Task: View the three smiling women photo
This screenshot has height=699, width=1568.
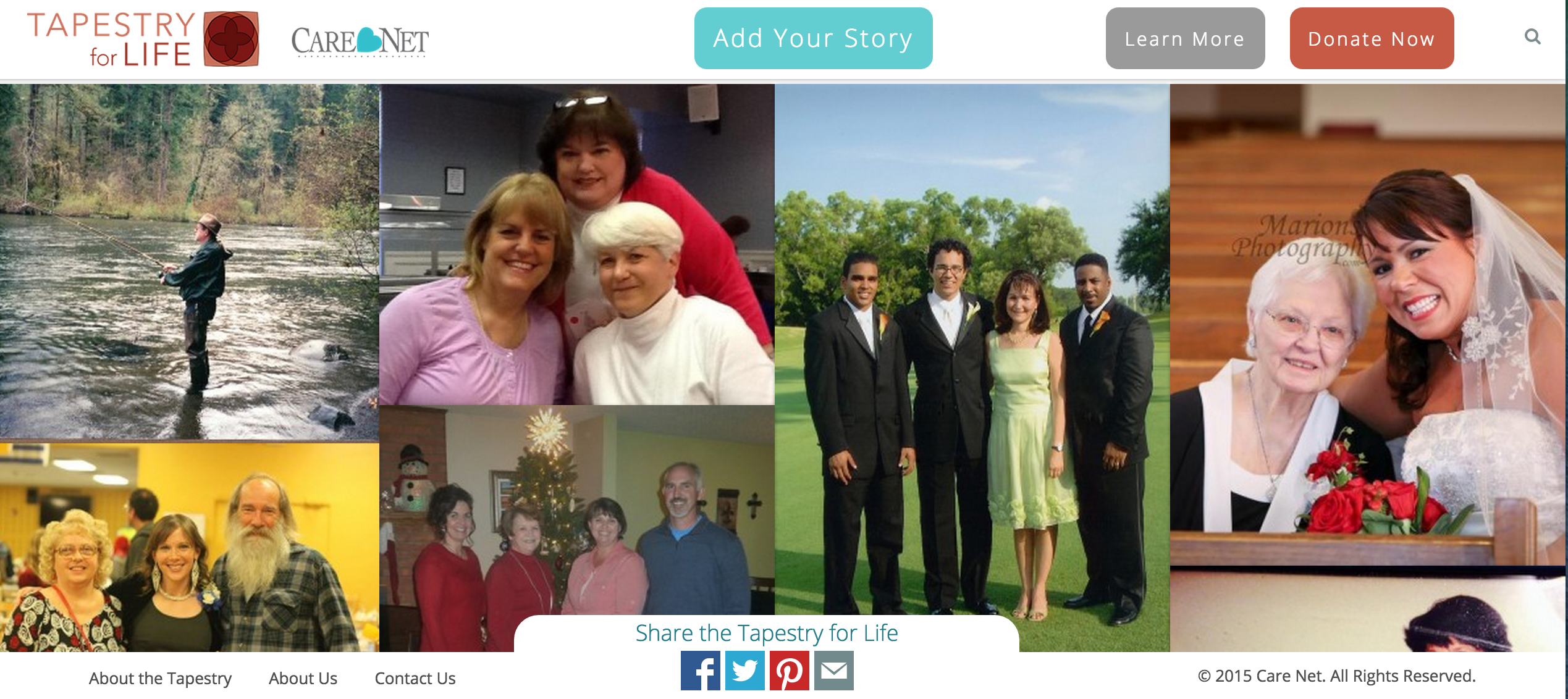Action: coord(576,245)
